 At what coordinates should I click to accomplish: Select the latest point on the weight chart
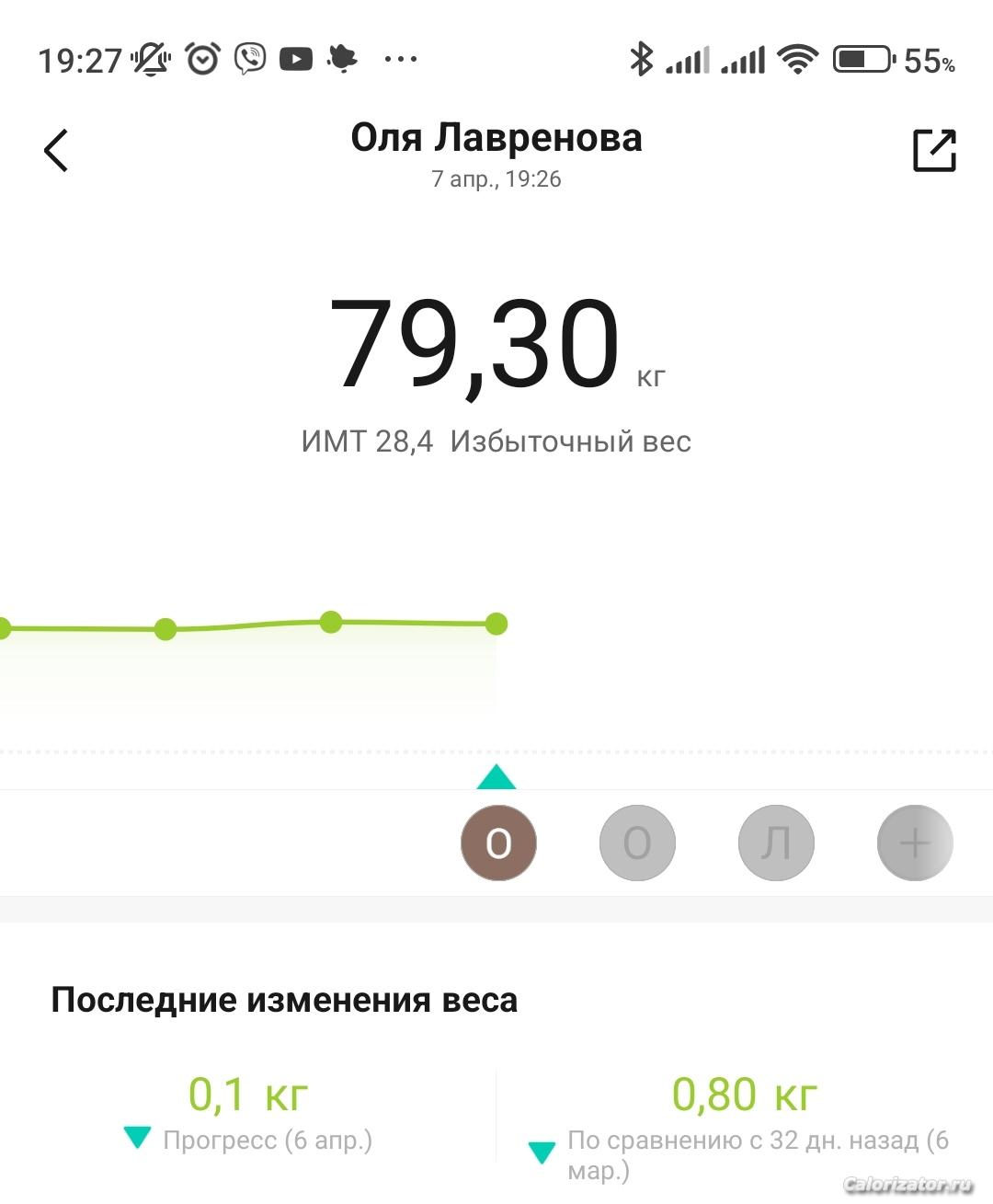496,625
